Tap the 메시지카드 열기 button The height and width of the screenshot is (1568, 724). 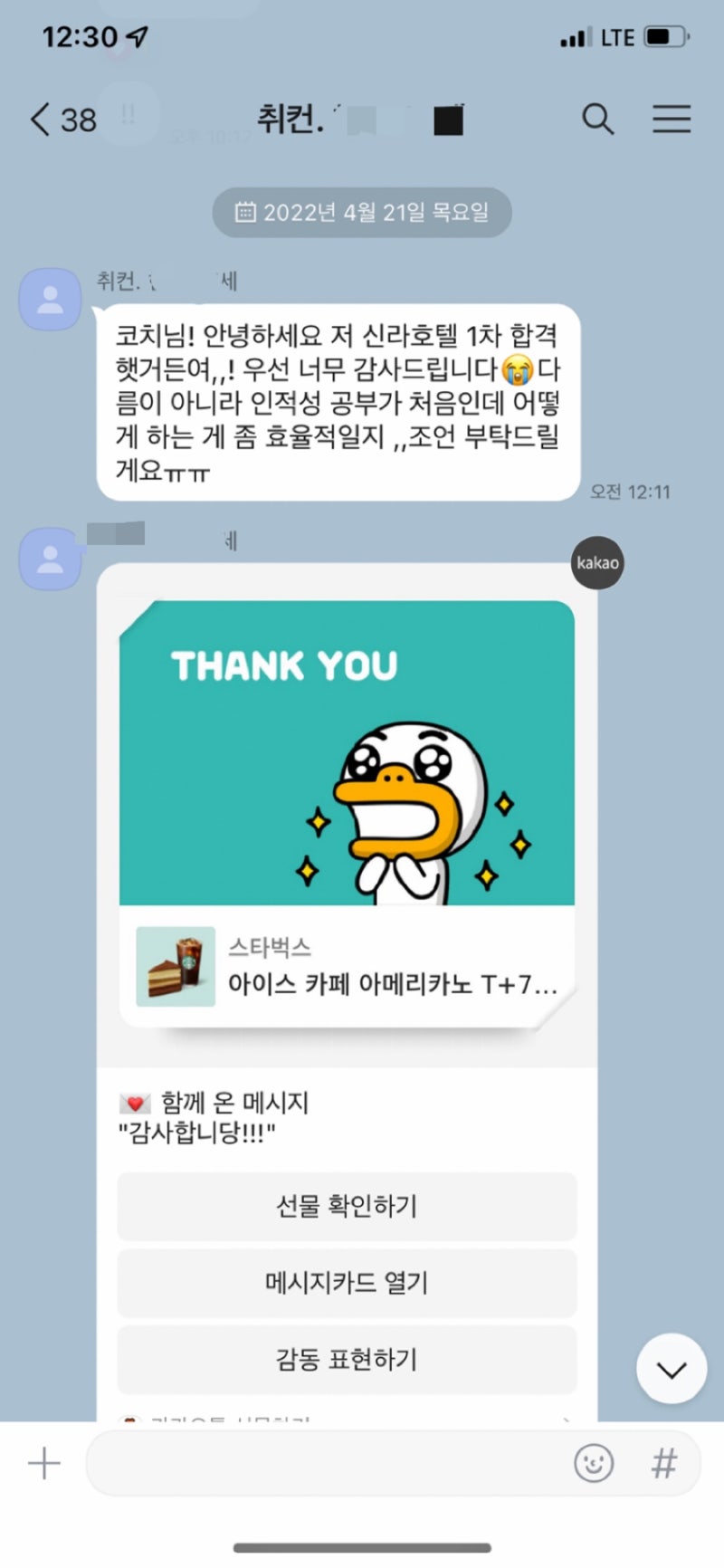(x=345, y=1284)
